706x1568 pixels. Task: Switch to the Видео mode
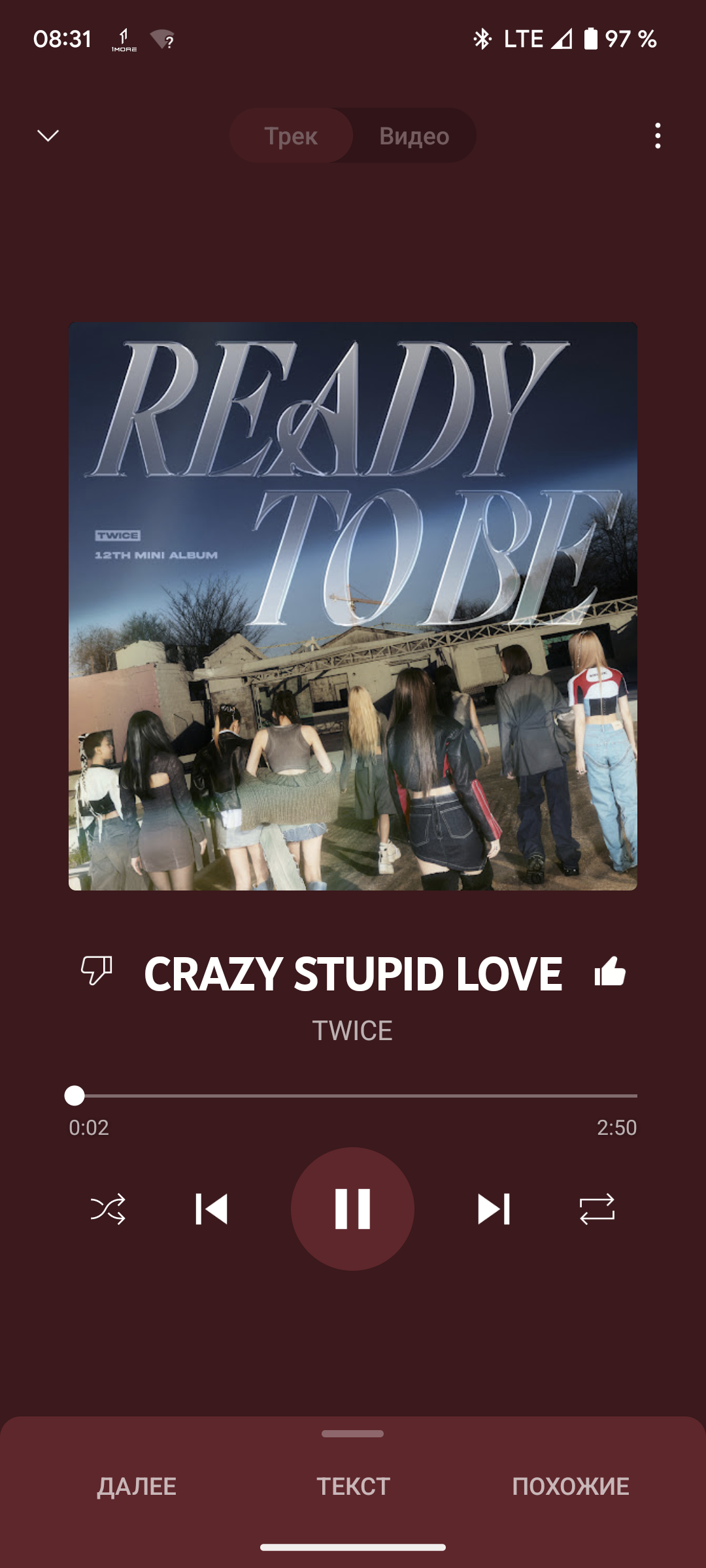pyautogui.click(x=414, y=136)
